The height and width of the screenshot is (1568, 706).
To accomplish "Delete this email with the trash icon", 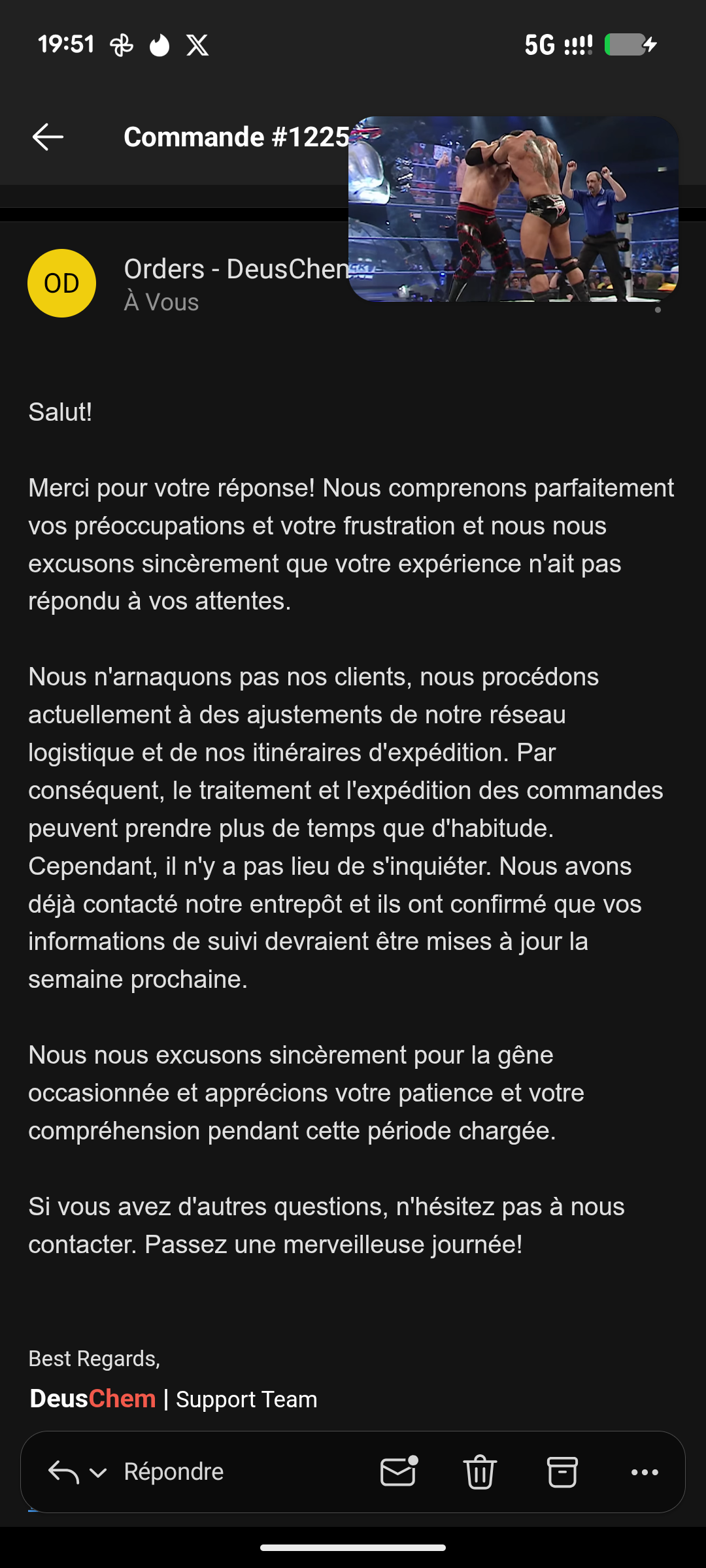I will pyautogui.click(x=480, y=1472).
